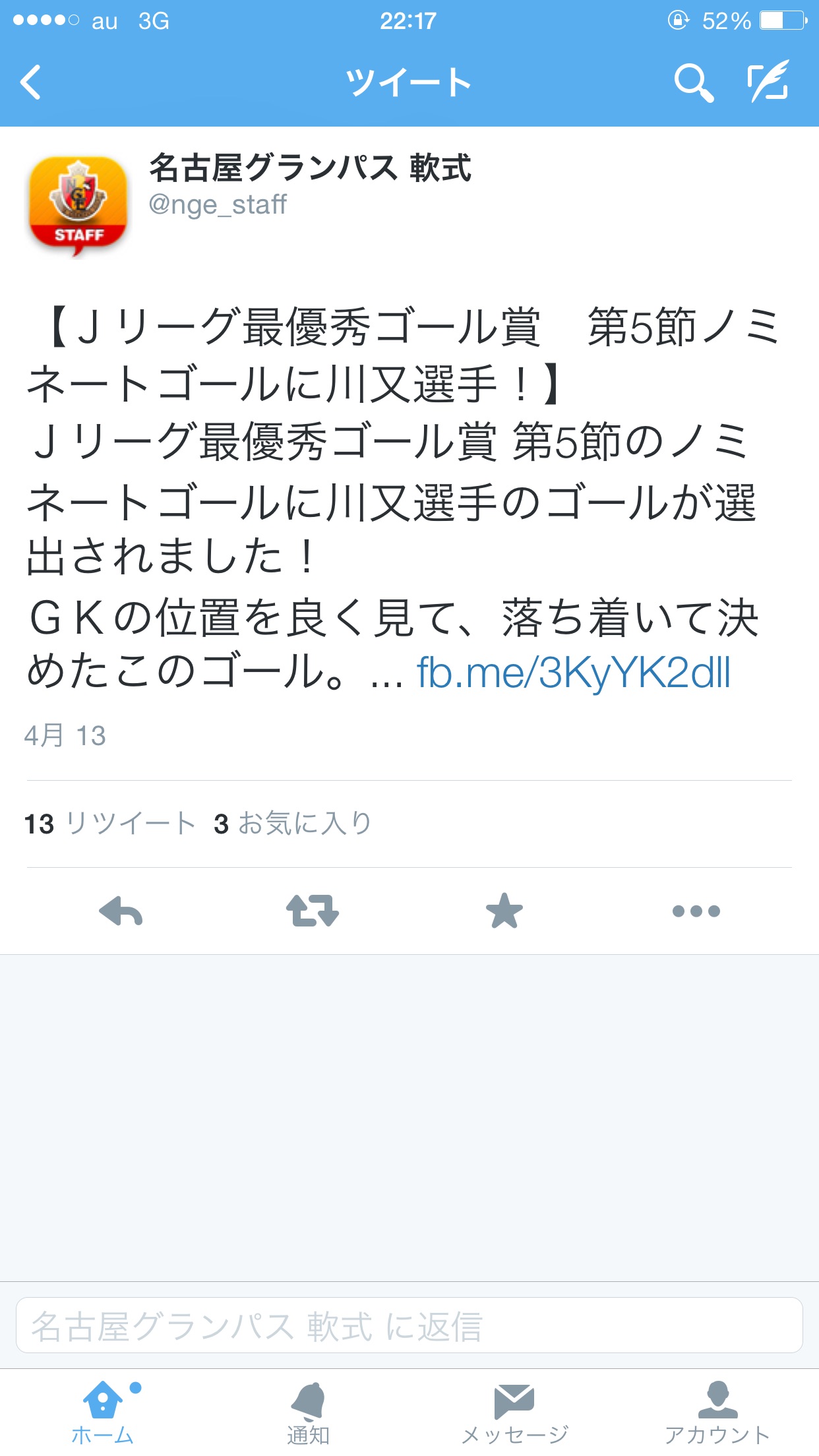This screenshot has width=819, height=1456.
Task: Retweet this tweet
Action: click(313, 911)
